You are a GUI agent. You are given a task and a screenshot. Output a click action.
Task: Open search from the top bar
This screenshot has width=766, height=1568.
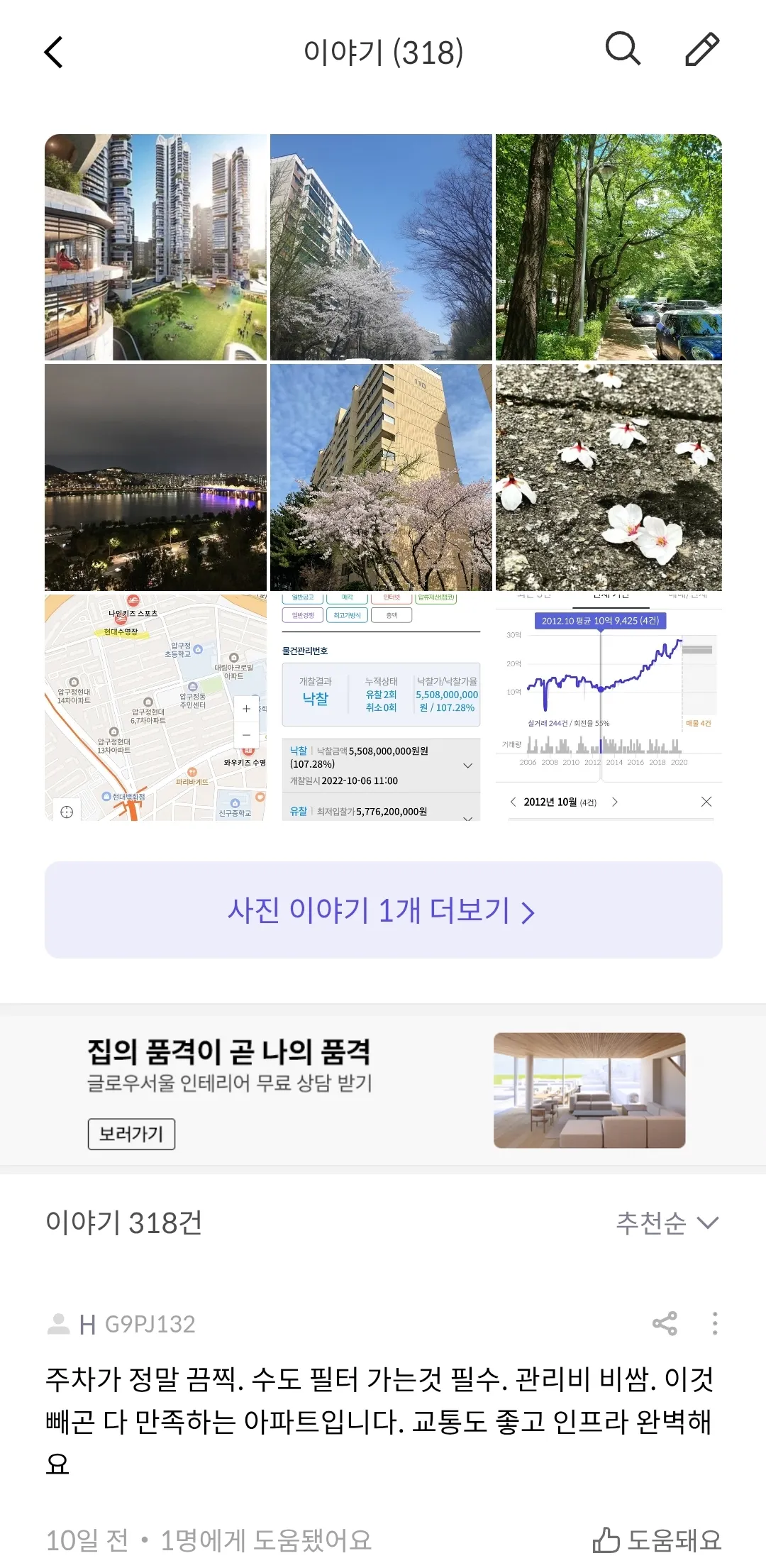623,50
